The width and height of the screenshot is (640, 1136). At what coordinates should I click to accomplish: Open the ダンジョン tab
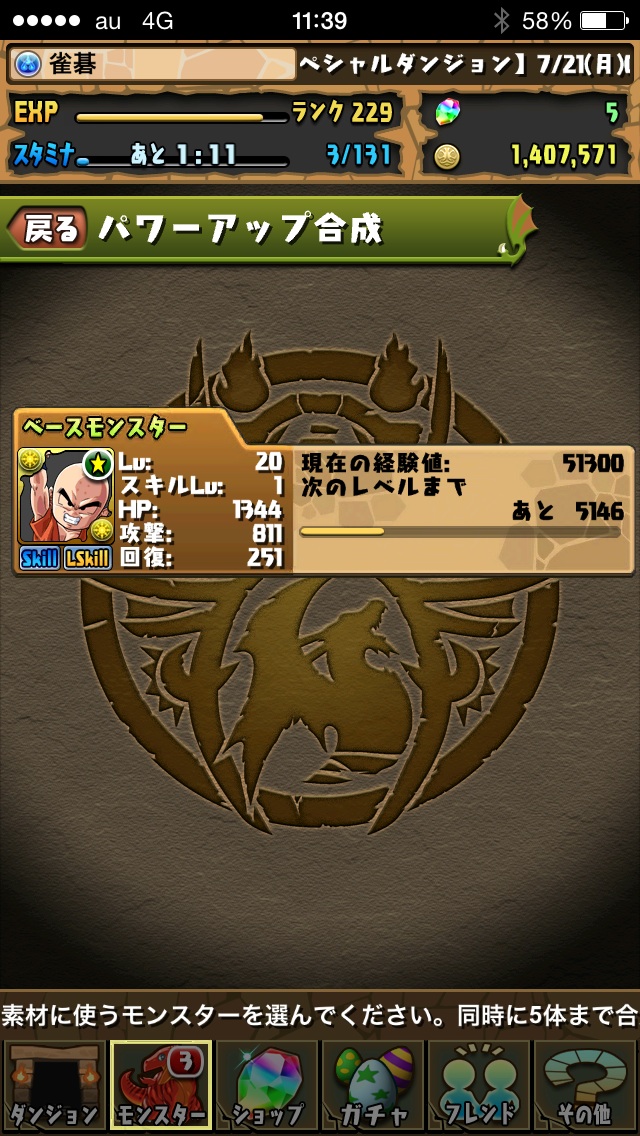[54, 1086]
